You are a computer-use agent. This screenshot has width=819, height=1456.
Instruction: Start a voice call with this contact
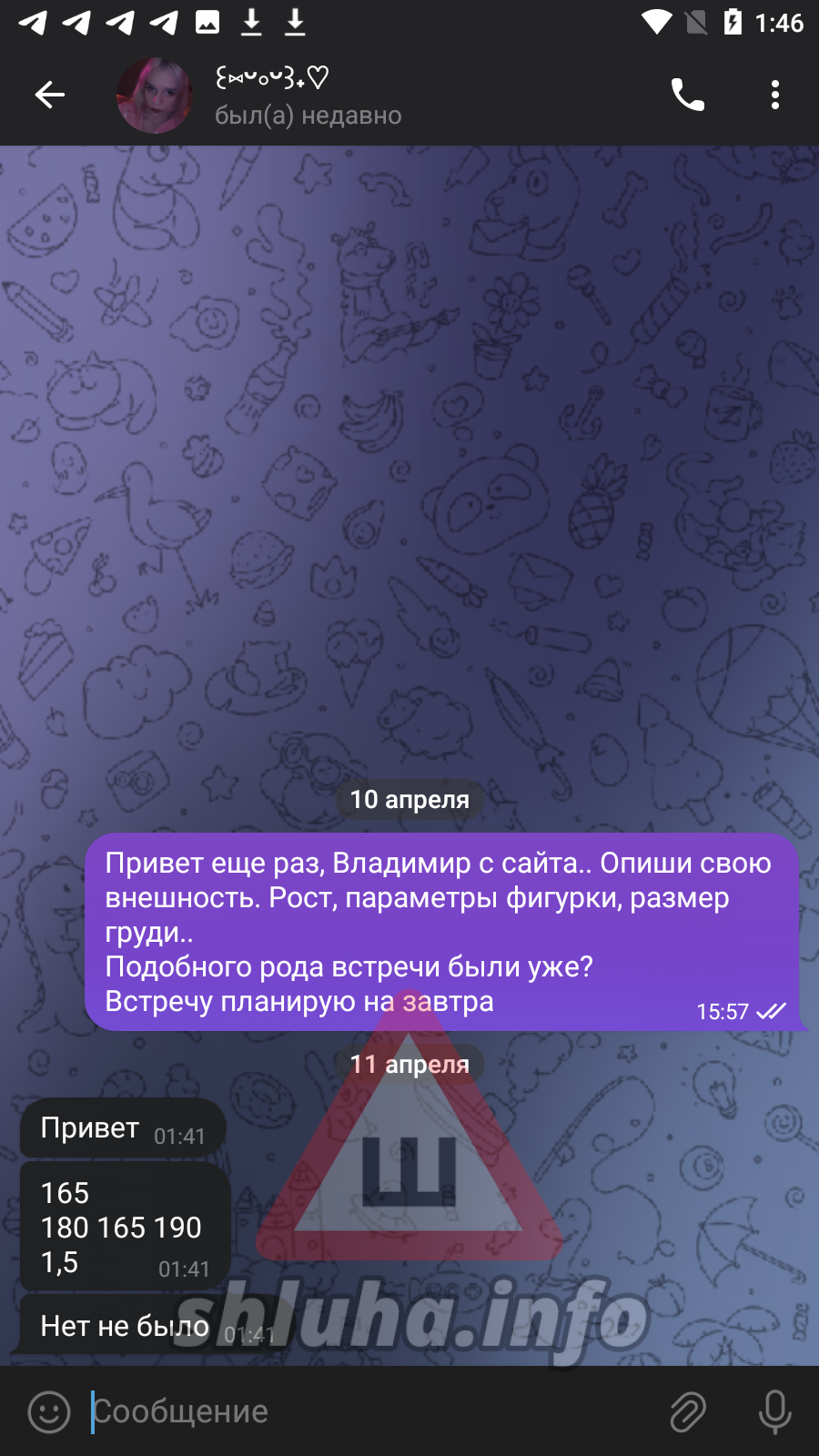click(x=687, y=95)
